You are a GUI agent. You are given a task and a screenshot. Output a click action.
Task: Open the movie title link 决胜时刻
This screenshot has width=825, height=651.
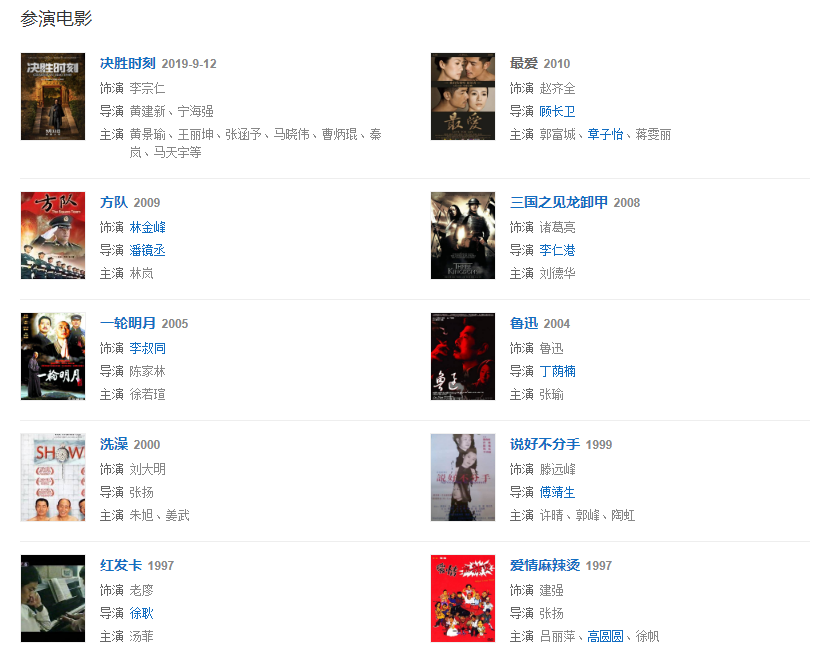click(x=127, y=64)
